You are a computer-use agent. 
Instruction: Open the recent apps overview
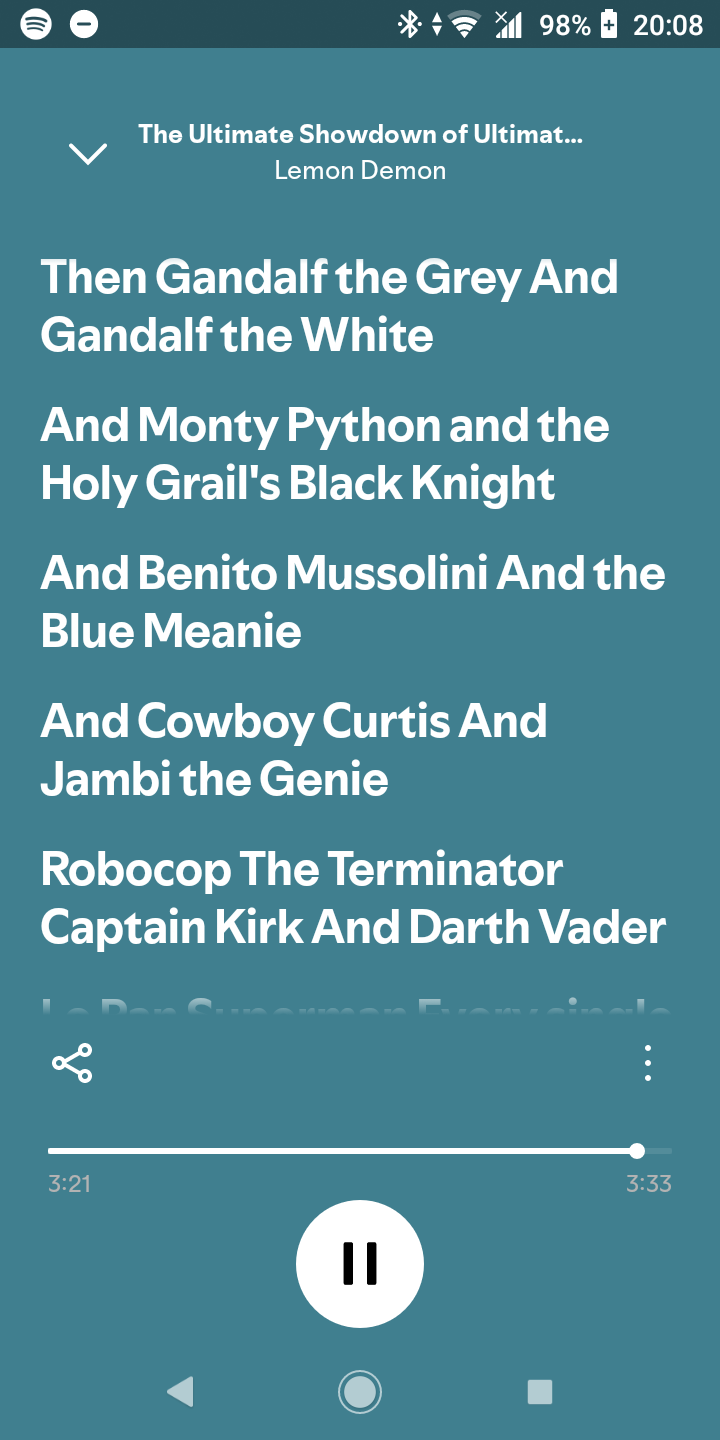[x=540, y=1391]
